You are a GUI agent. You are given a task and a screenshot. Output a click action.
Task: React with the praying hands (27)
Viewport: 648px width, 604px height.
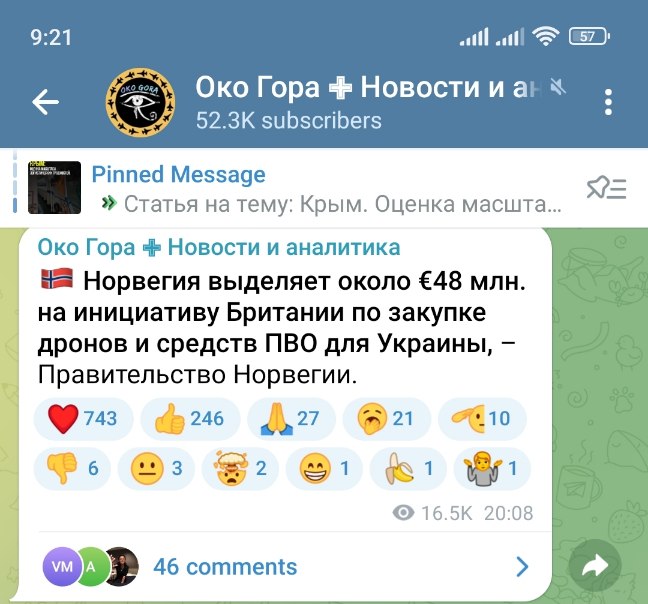pos(291,418)
